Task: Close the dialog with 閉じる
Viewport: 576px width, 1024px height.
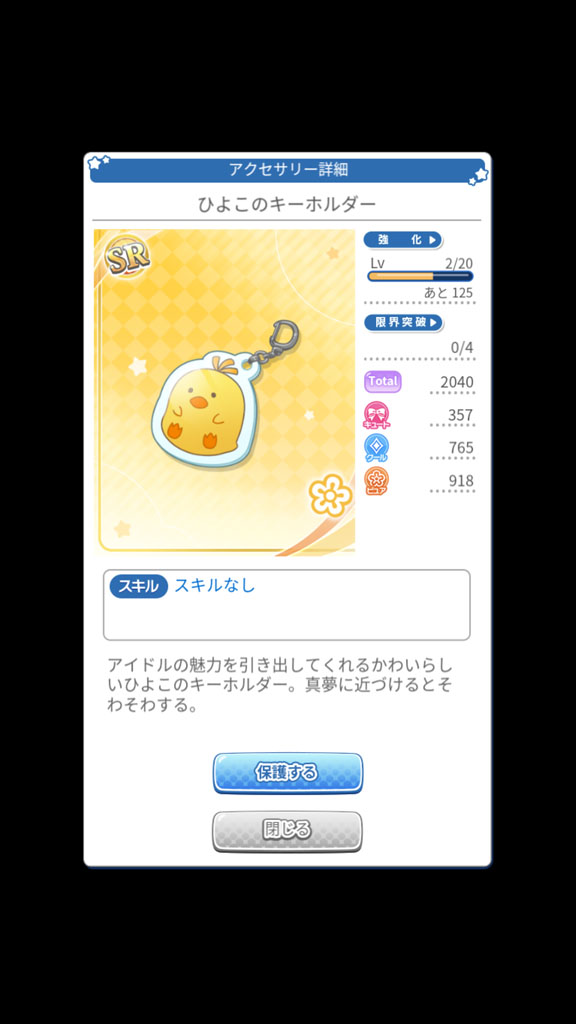Action: coord(287,831)
